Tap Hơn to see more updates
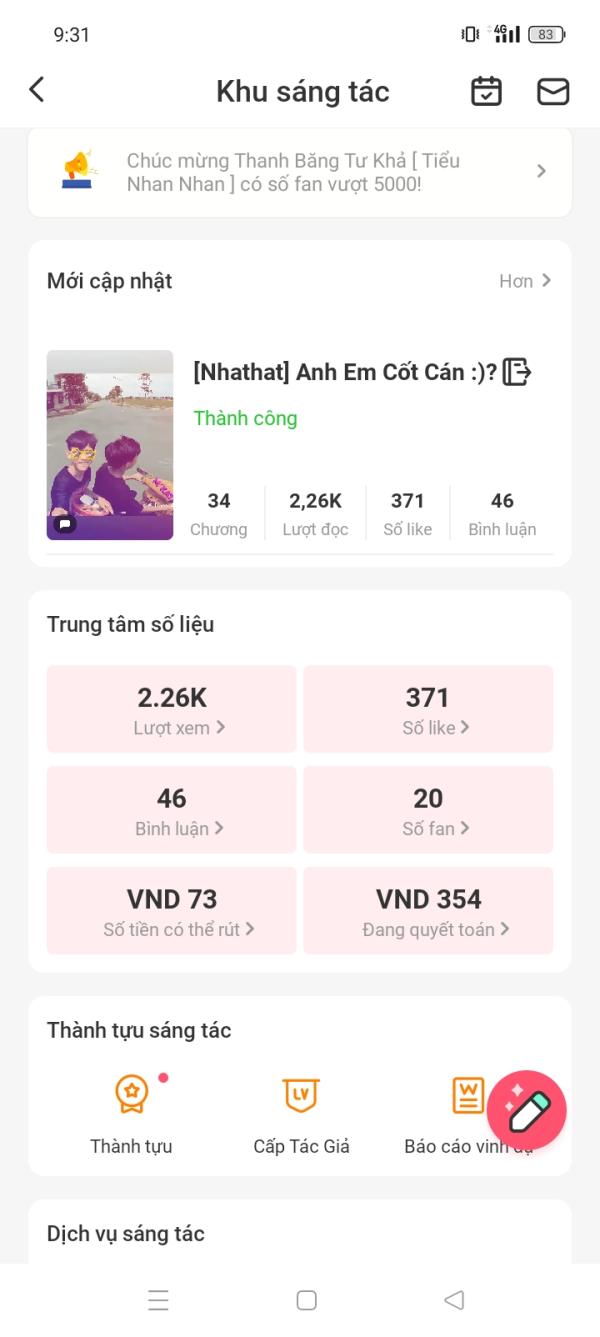The width and height of the screenshot is (600, 1337). coord(525,281)
